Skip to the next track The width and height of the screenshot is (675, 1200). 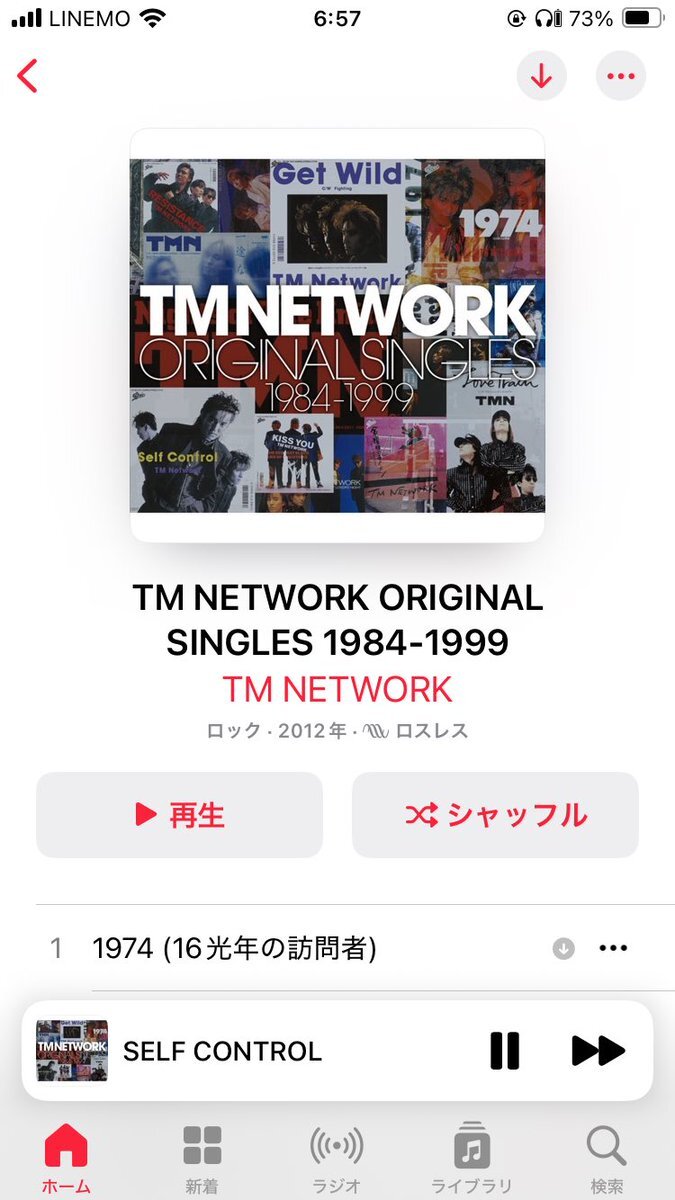[x=598, y=1051]
